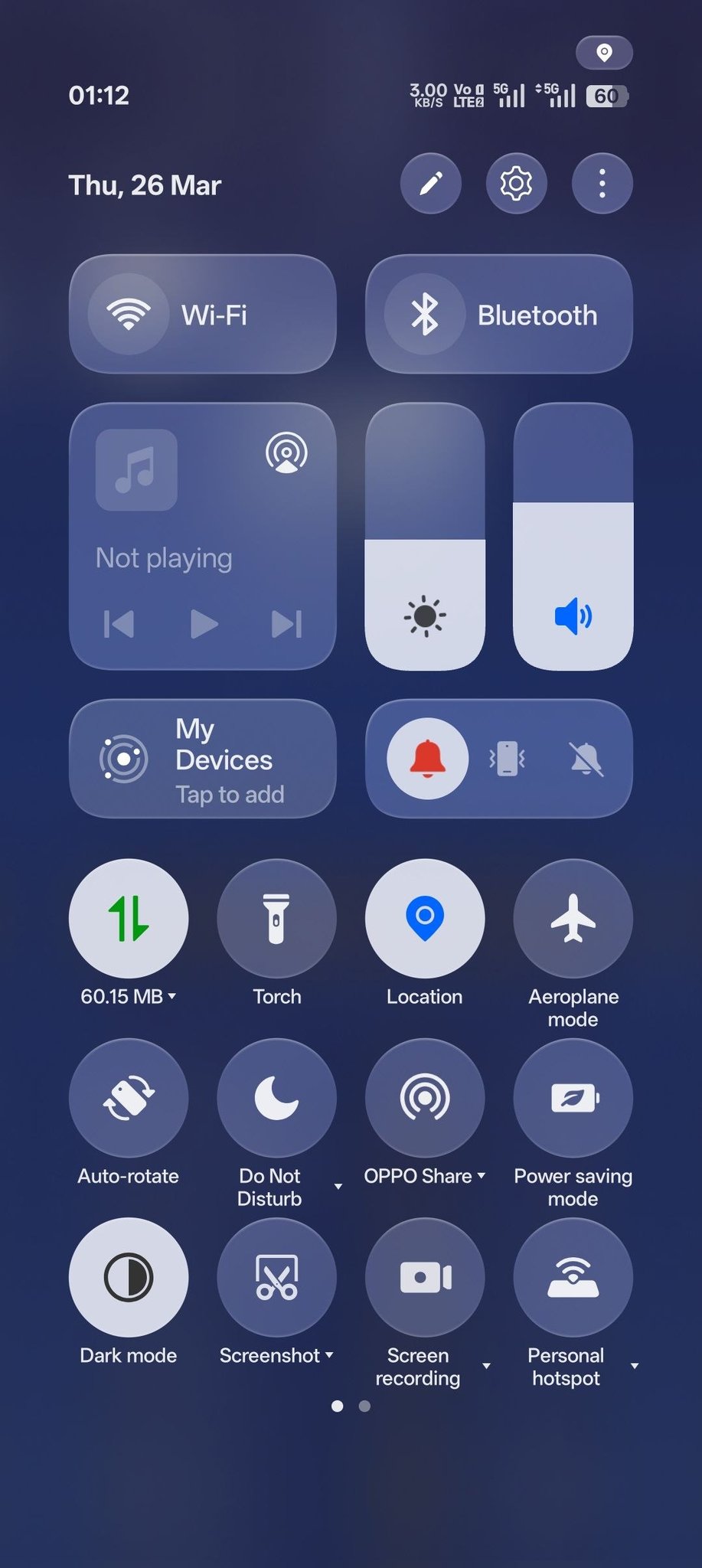Turn off mobile data tile

tap(129, 919)
